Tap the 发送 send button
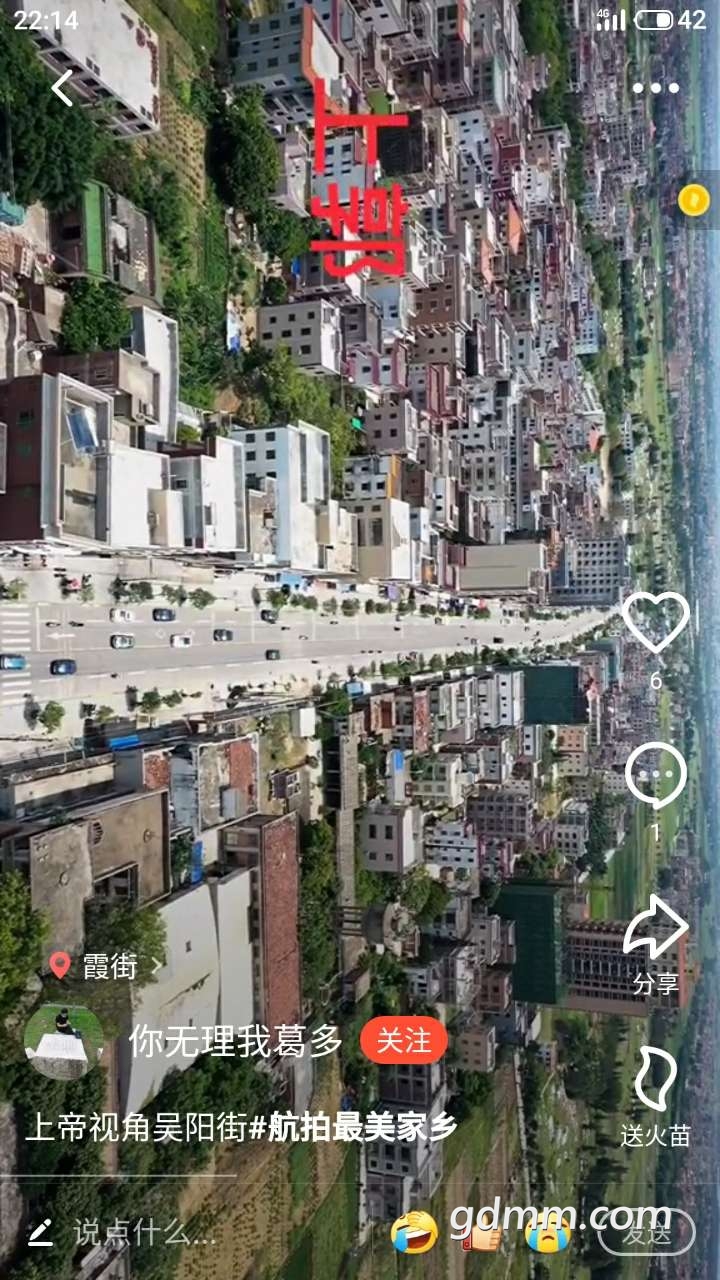The image size is (720, 1280). coord(646,1232)
